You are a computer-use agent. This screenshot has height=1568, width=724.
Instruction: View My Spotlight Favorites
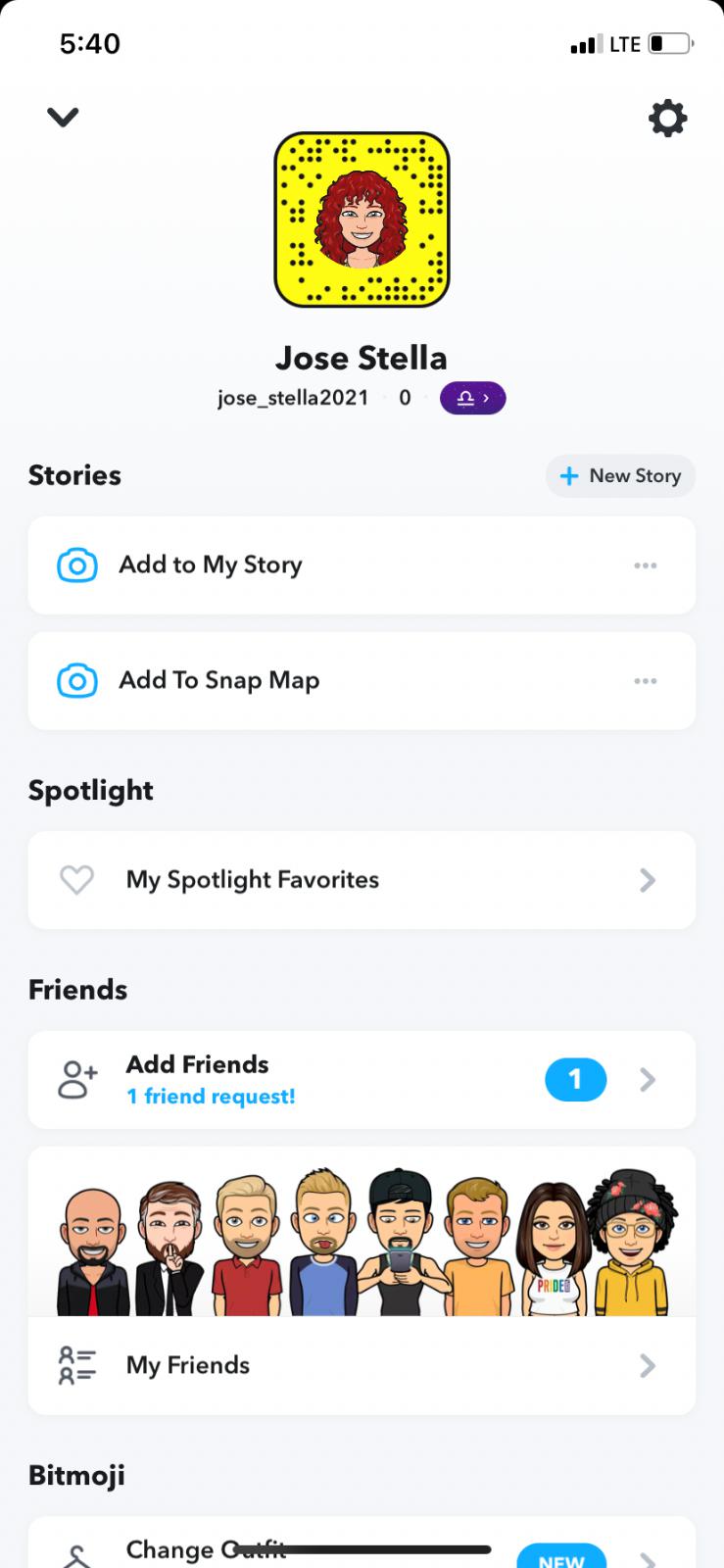click(x=362, y=880)
